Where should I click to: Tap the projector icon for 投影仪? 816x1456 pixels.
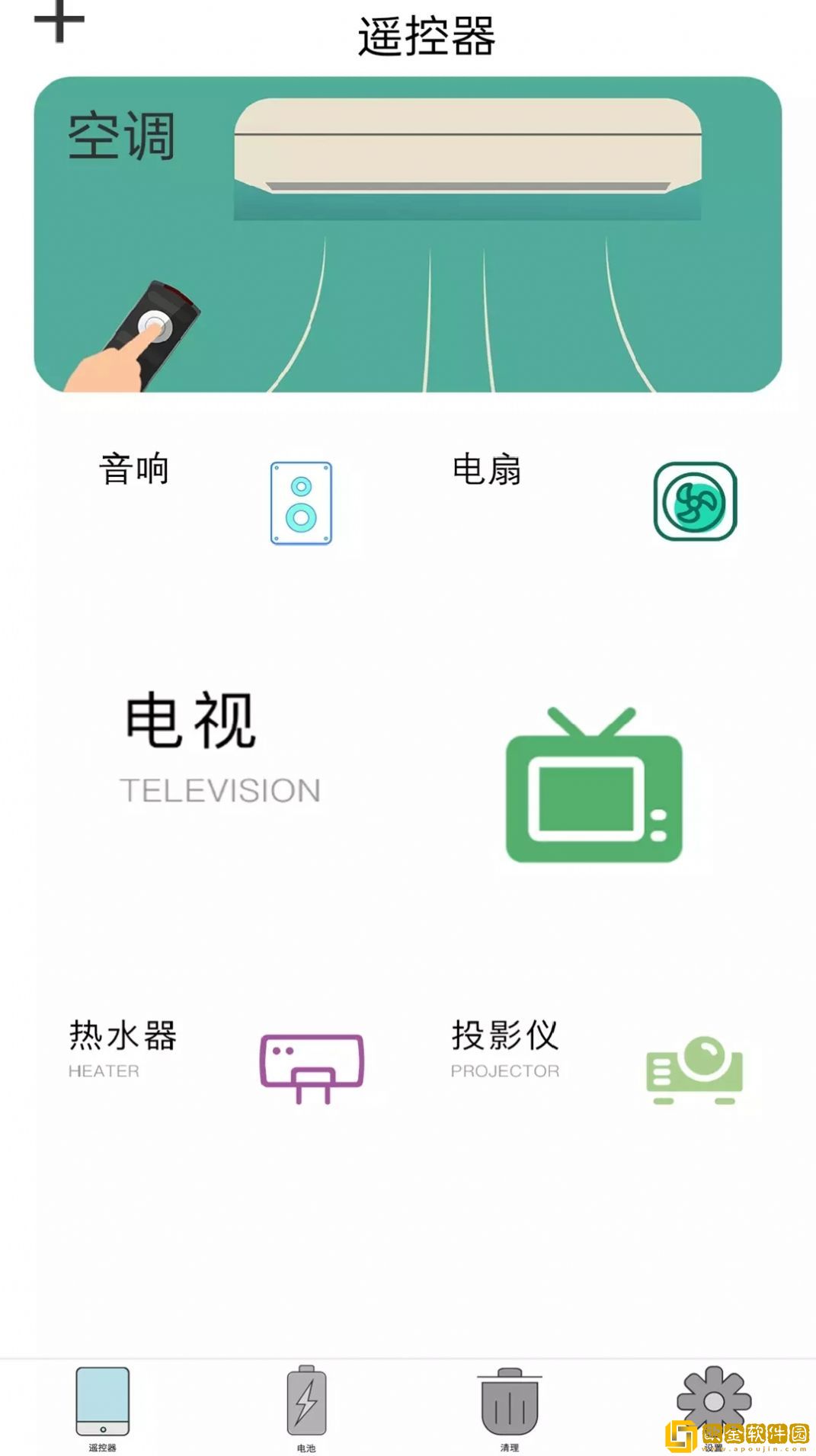point(696,1070)
